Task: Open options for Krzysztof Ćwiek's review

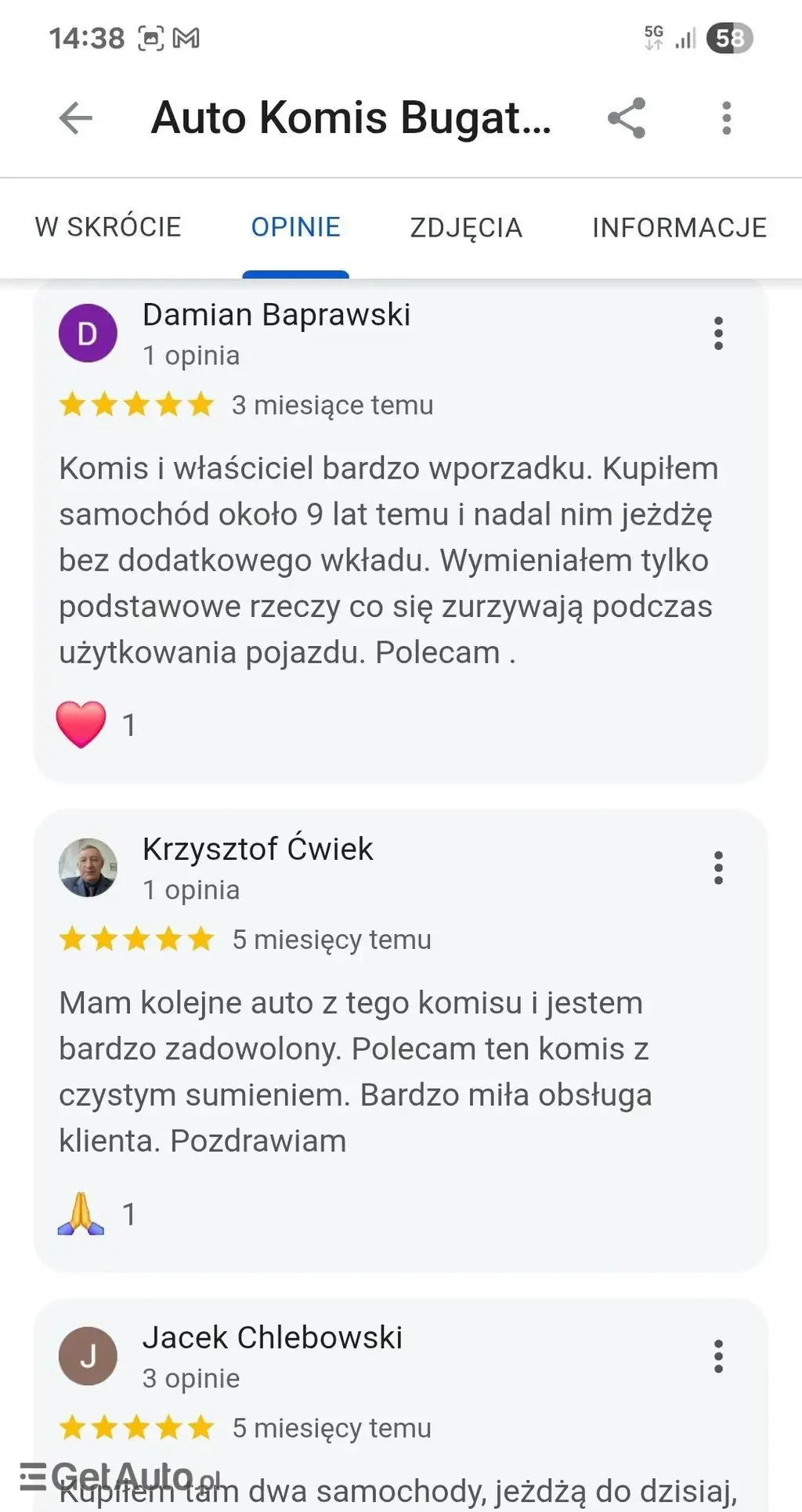Action: 717,868
